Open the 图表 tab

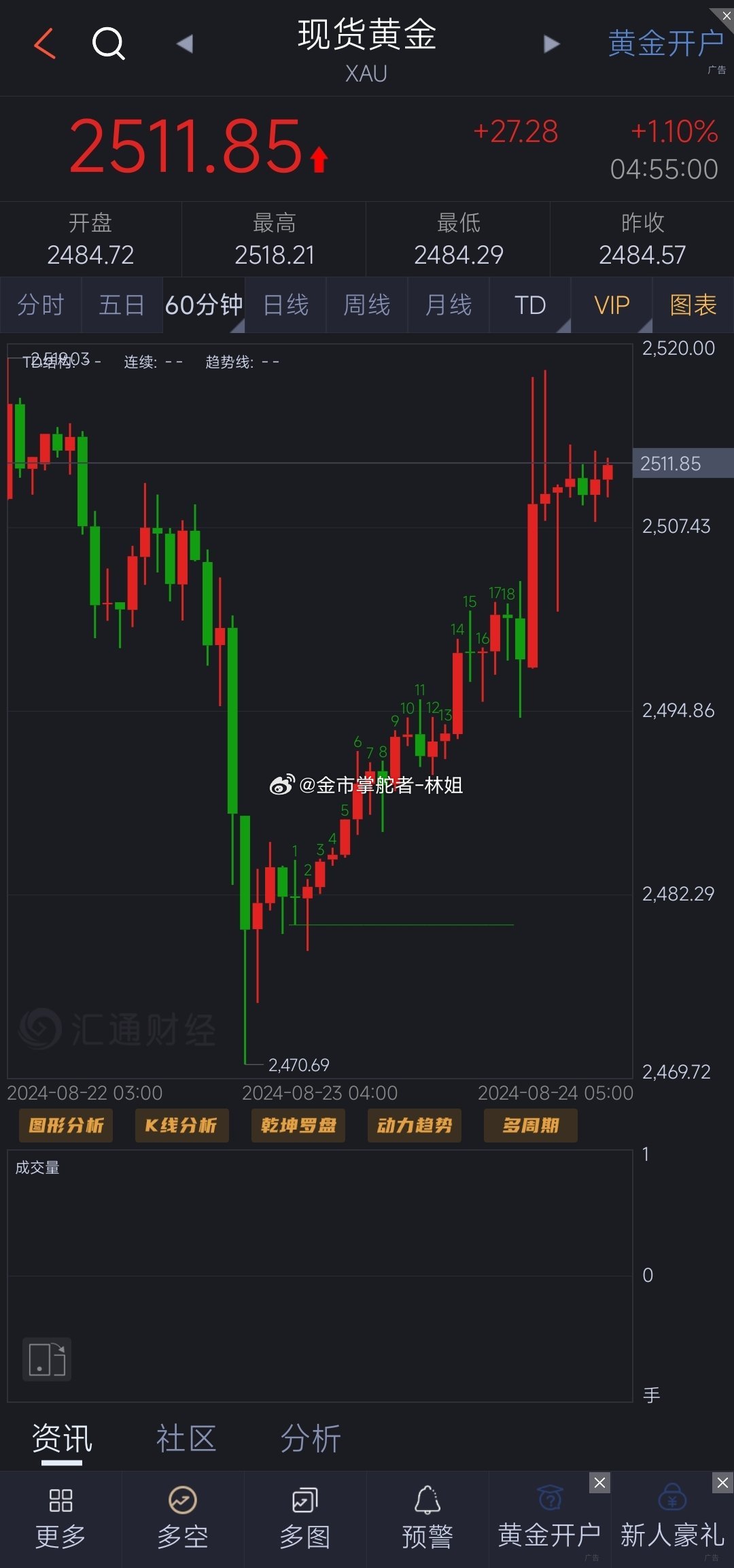(693, 304)
